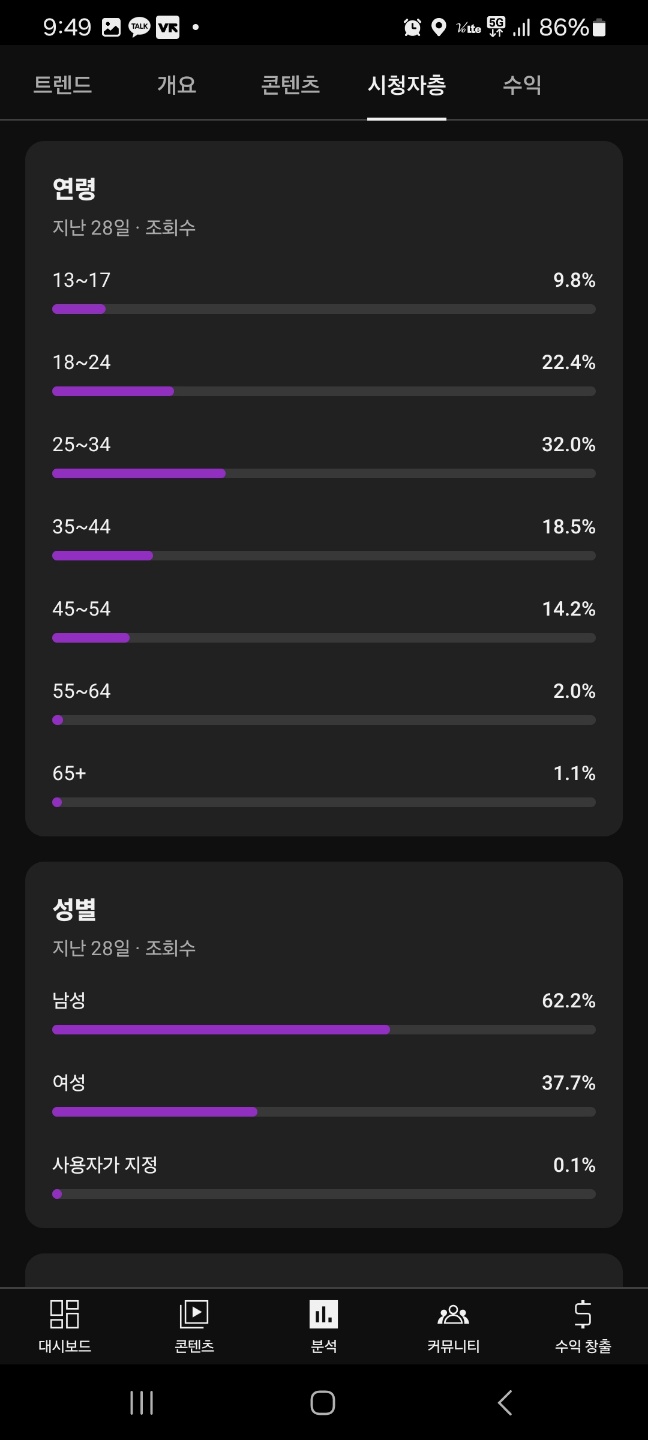Open 대시보드 in the bottom navigation
Screen dimensions: 648x1440
tap(65, 1326)
